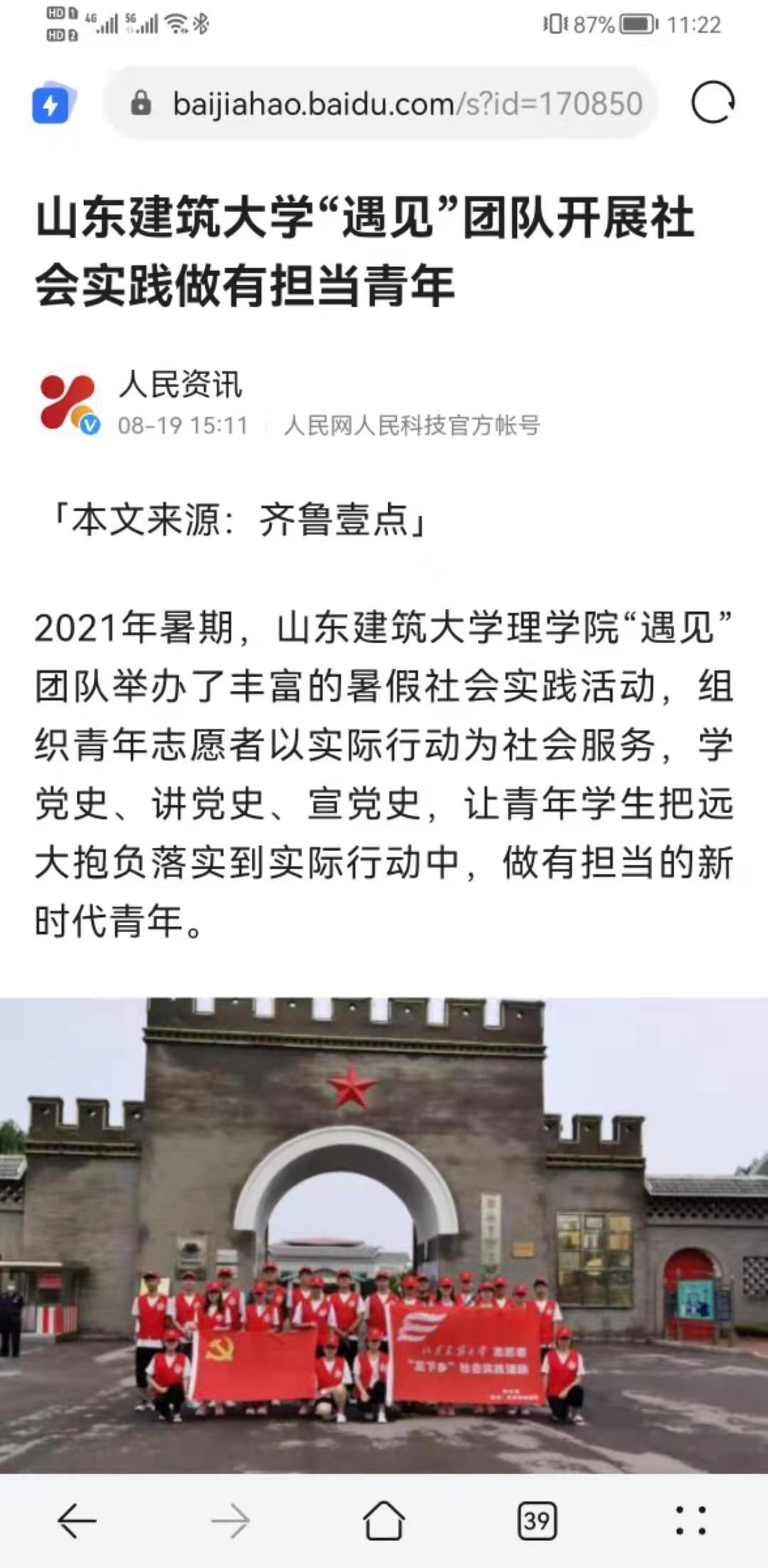Viewport: 768px width, 1568px height.
Task: Open the 39 tabs switcher
Action: click(537, 1521)
